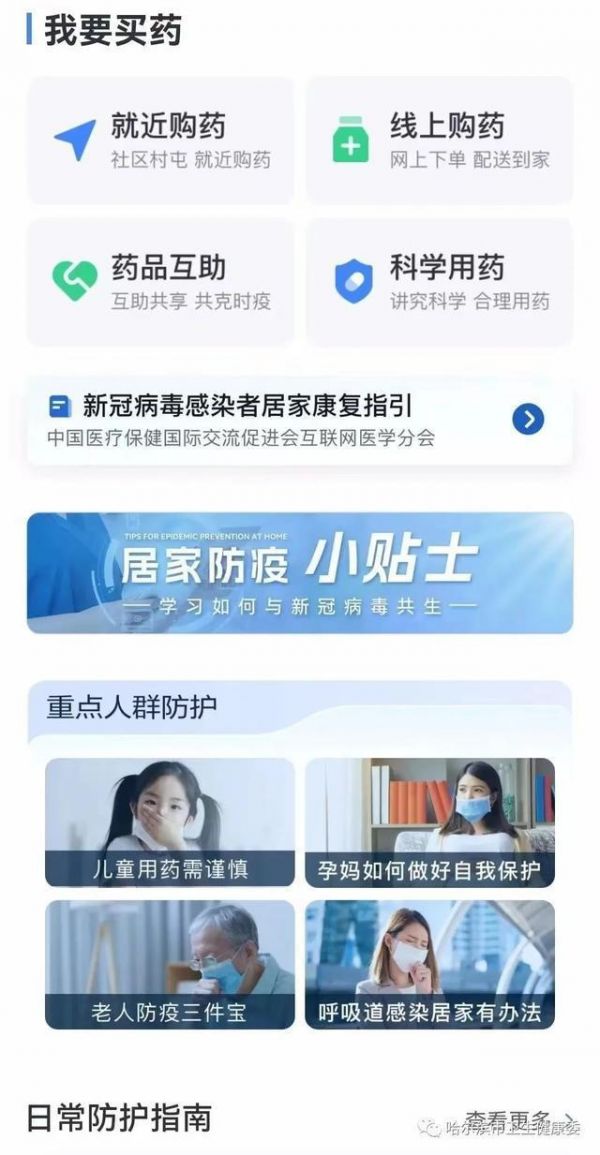Open 孕妈如何做好自我保护 tile
This screenshot has width=600, height=1155.
429,822
